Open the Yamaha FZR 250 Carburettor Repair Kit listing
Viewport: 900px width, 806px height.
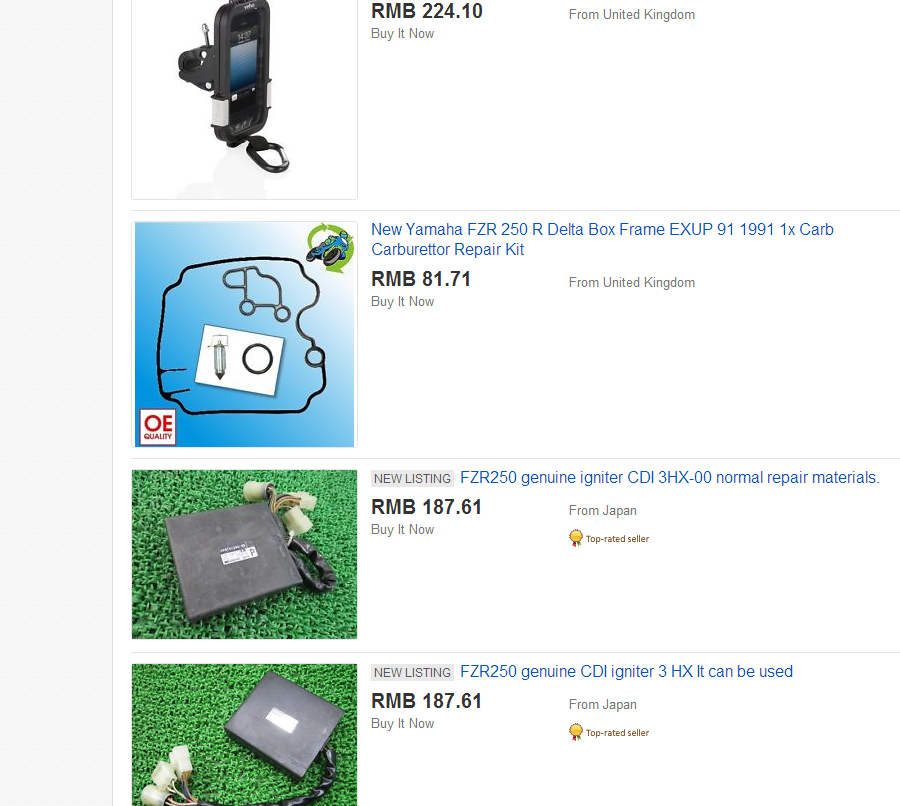602,239
